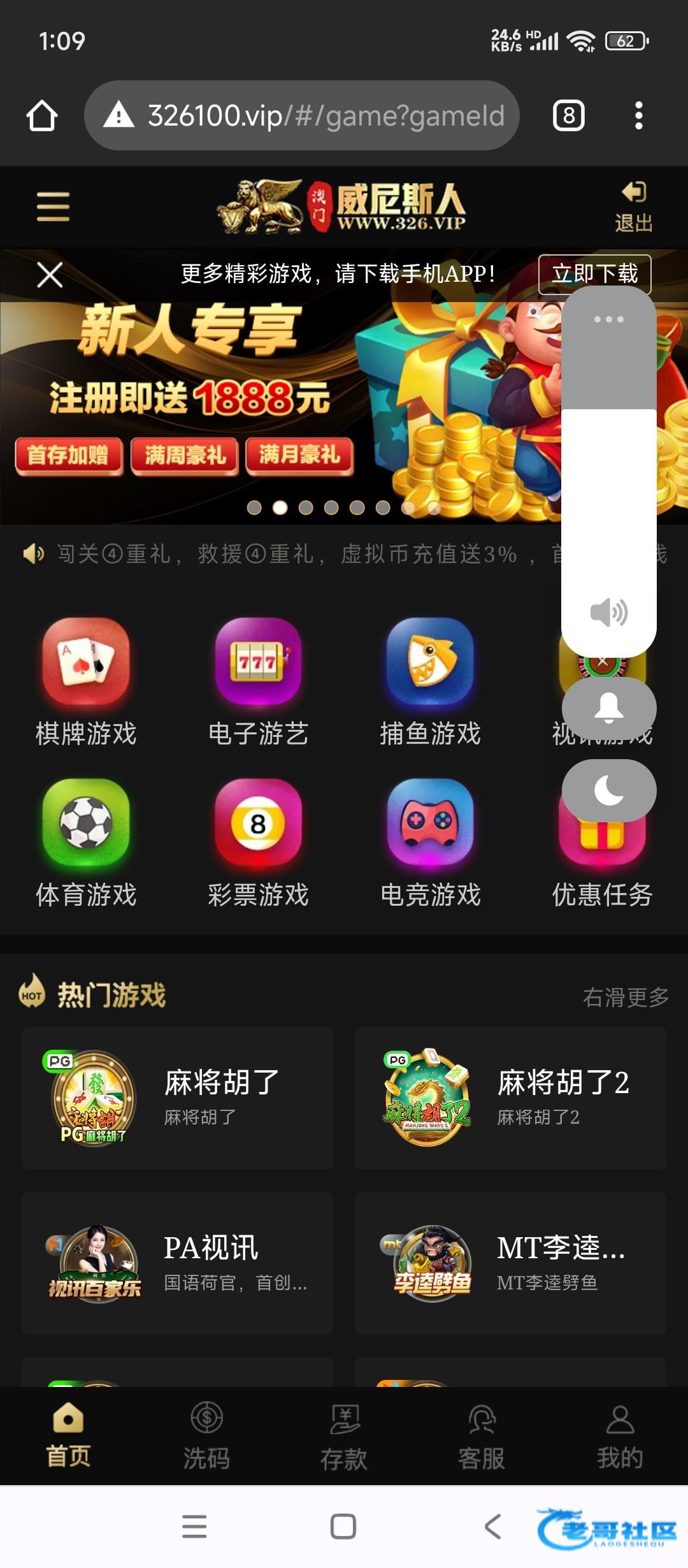Switch to the 存款 tab
688x1568 pixels.
(344, 1434)
